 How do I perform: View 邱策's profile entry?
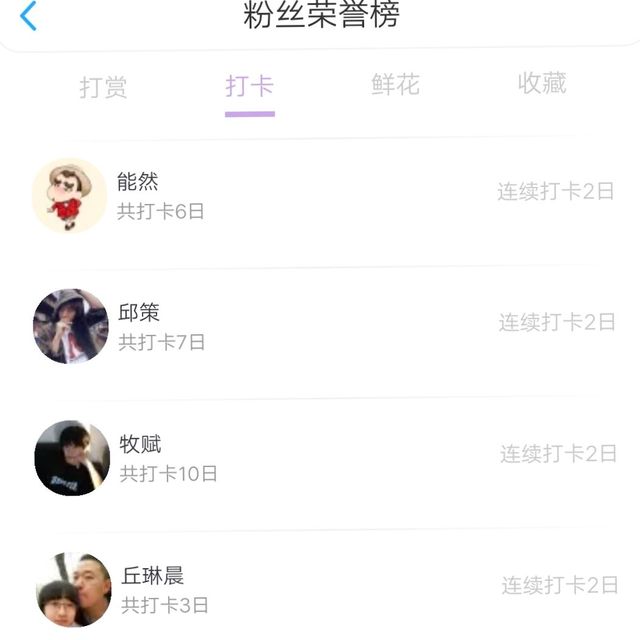tap(320, 327)
